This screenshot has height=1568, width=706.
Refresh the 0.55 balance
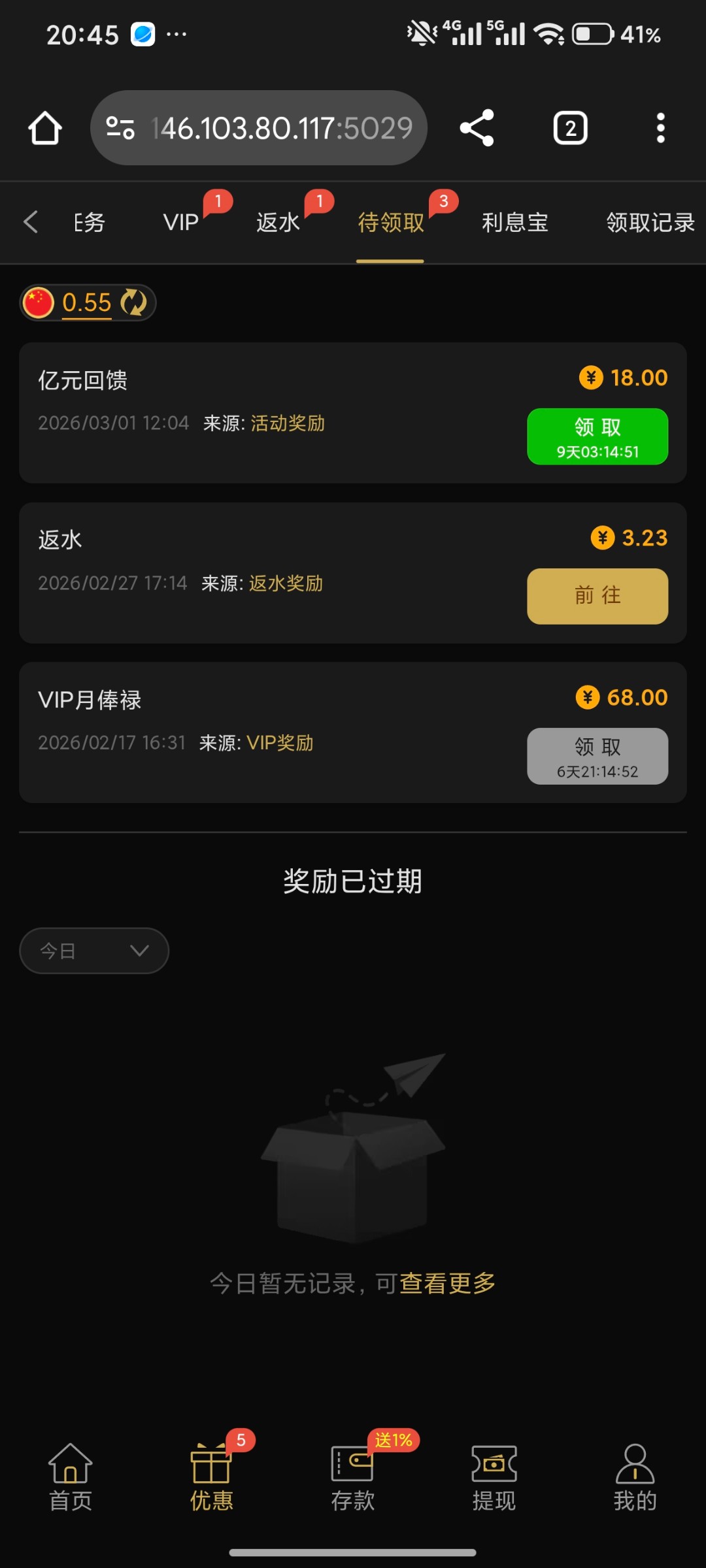point(134,302)
